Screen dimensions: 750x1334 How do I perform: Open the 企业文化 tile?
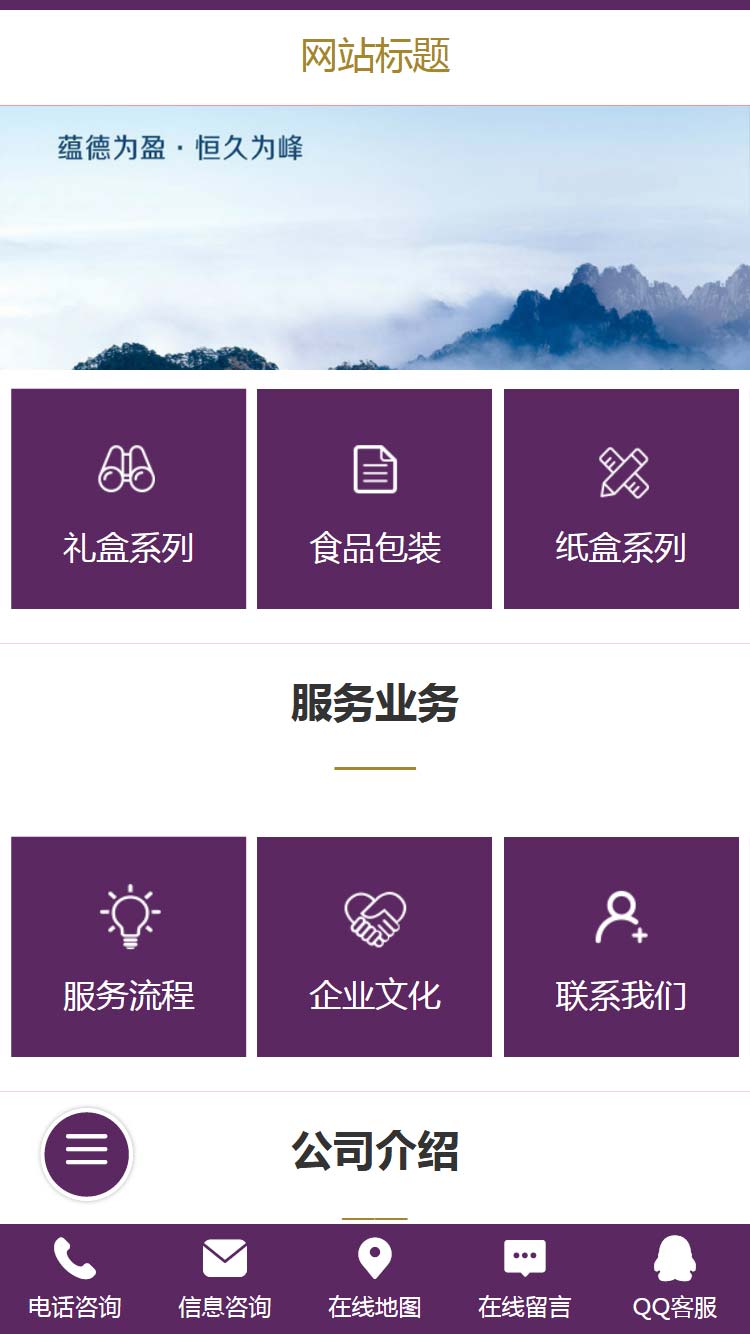coord(374,946)
